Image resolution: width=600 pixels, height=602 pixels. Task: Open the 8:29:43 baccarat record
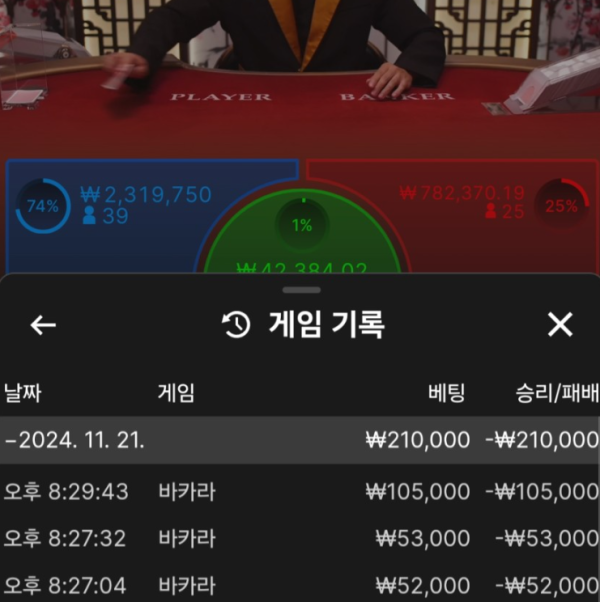tap(300, 492)
